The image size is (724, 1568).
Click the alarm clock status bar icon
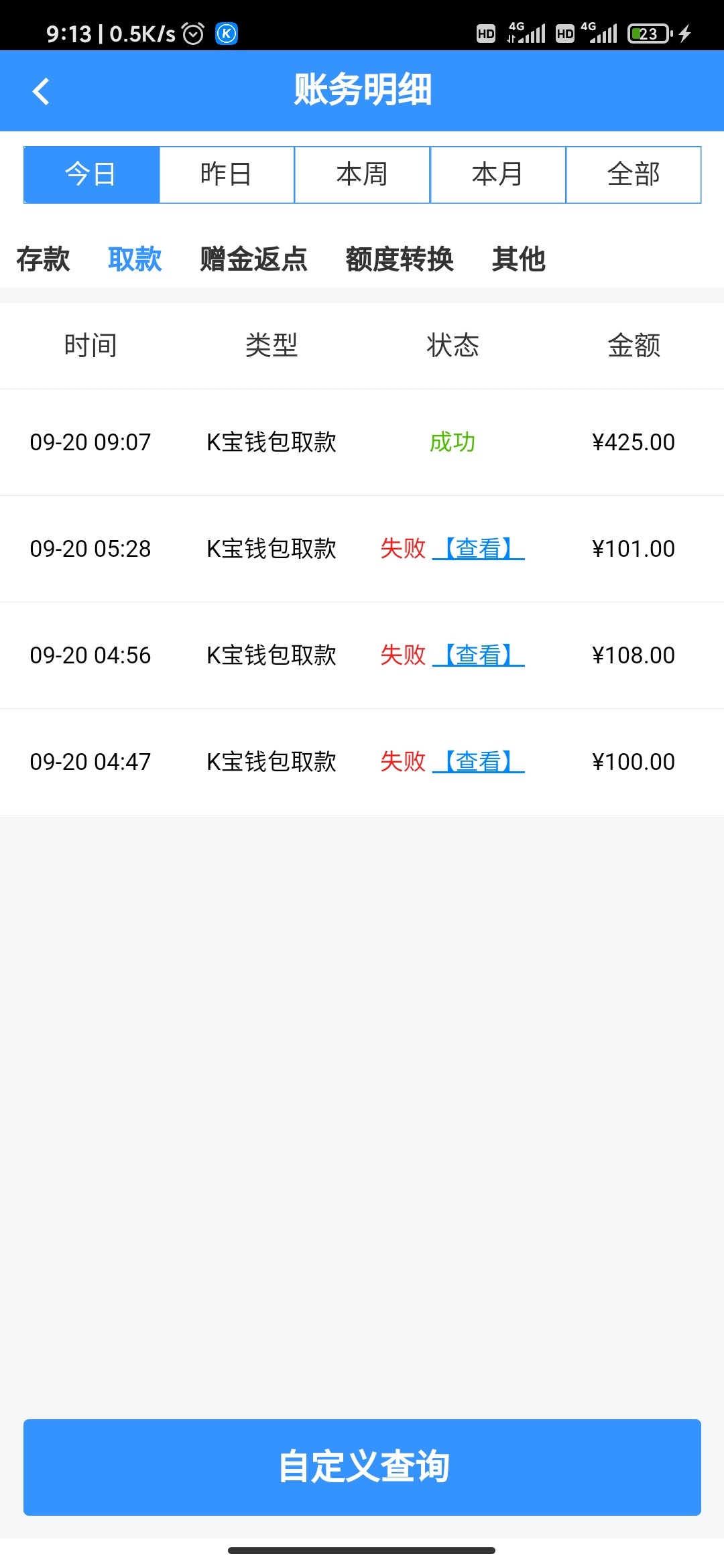pos(193,34)
